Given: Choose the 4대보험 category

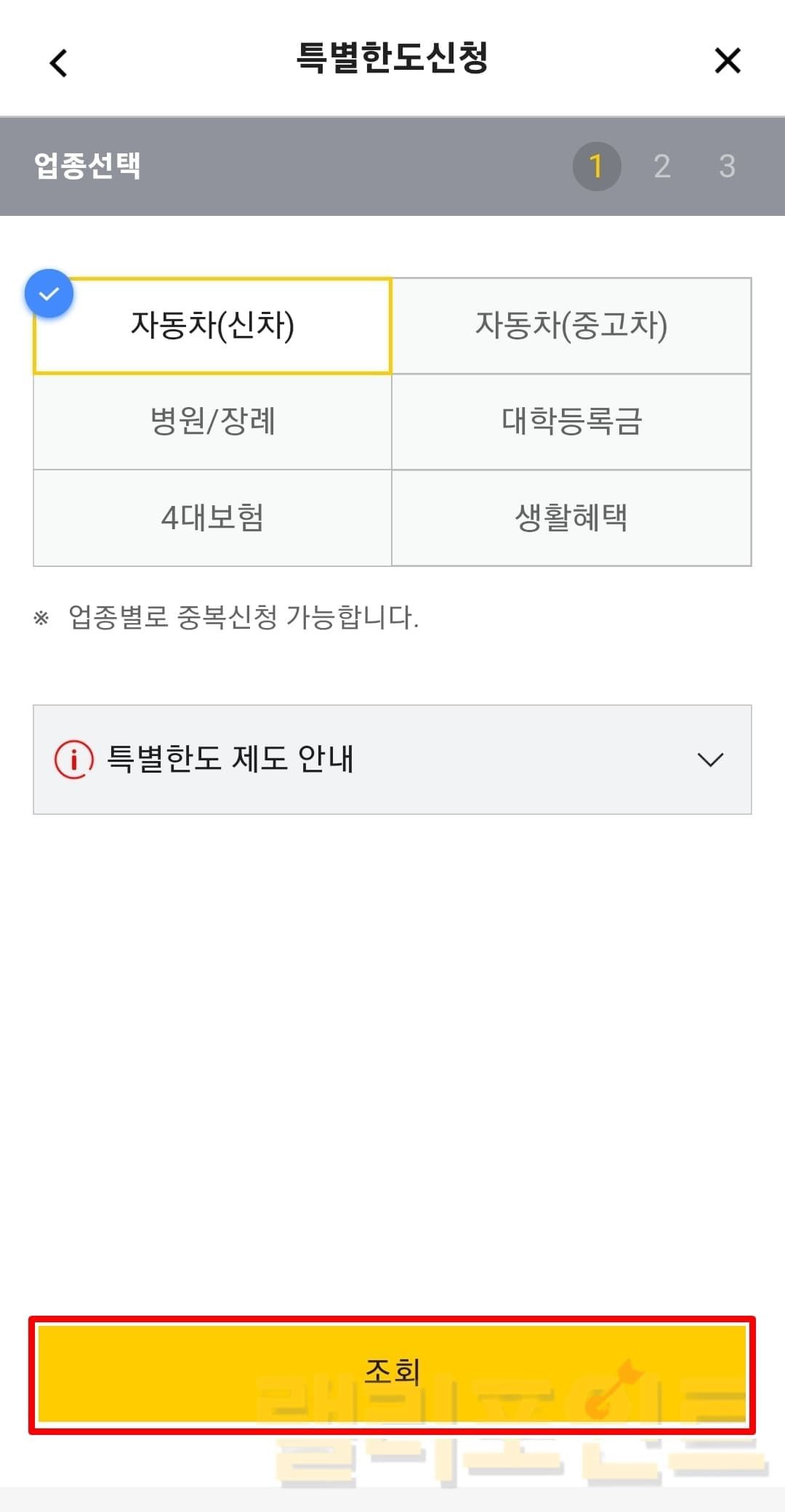Looking at the screenshot, I should 212,518.
